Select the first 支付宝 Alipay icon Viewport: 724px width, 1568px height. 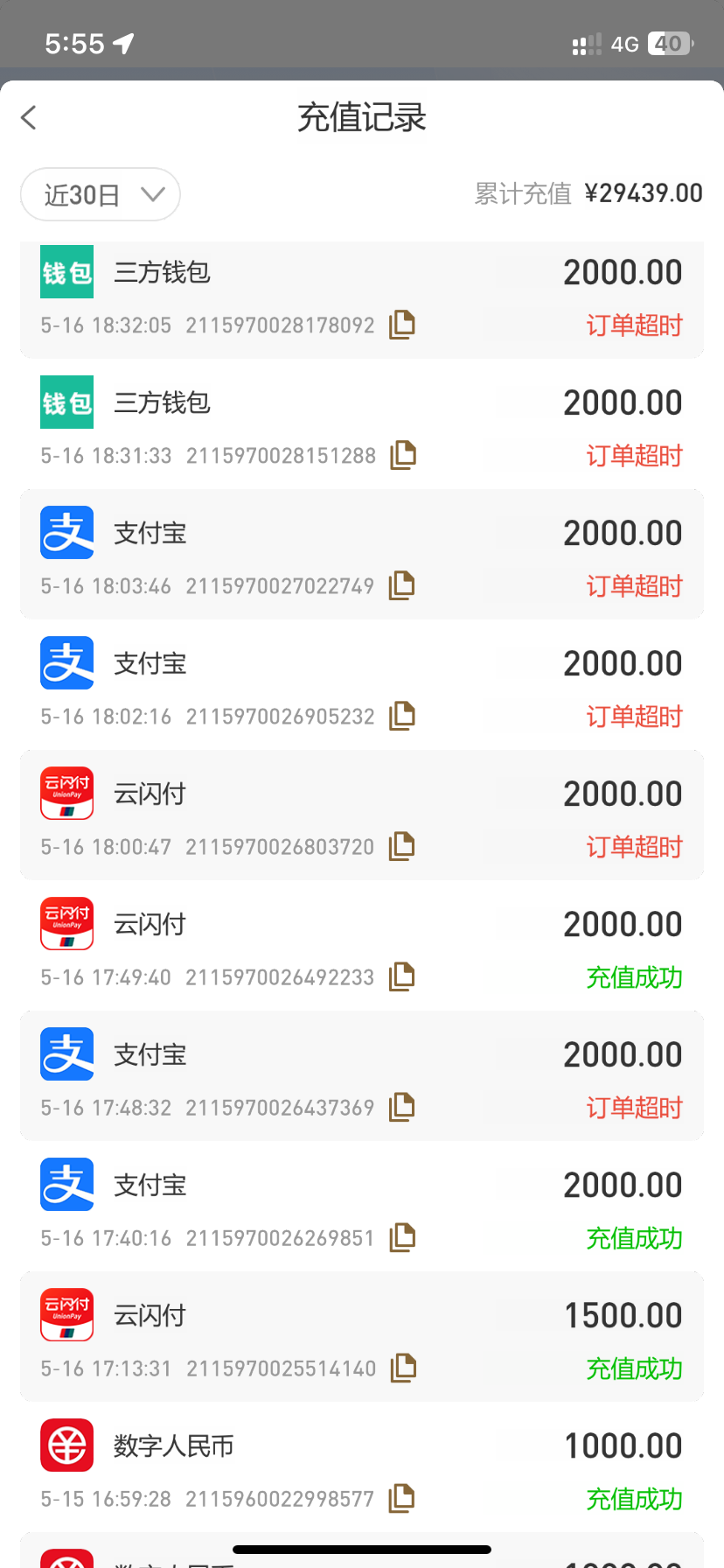[x=66, y=532]
